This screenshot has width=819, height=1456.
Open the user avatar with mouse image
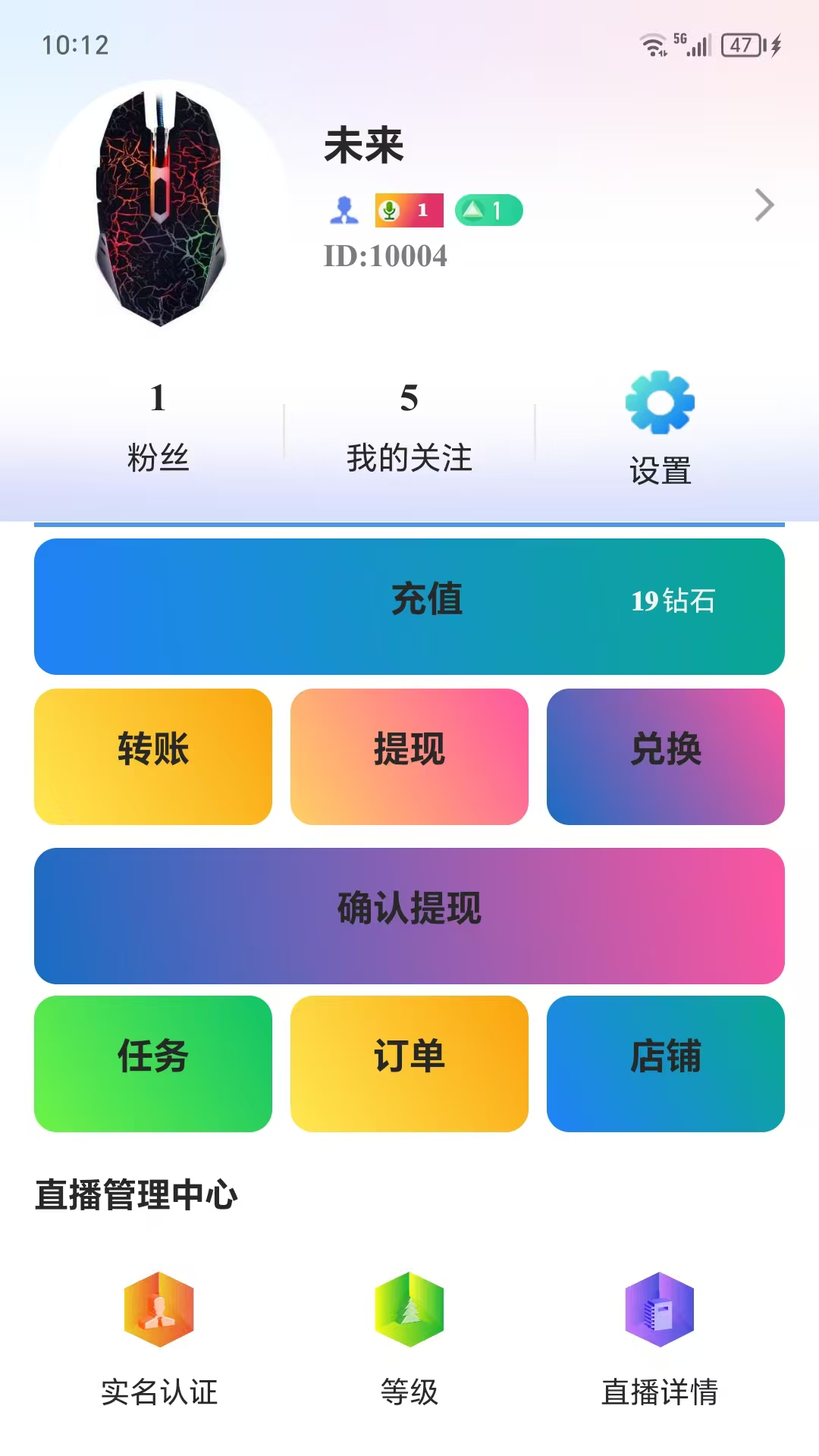coord(162,201)
